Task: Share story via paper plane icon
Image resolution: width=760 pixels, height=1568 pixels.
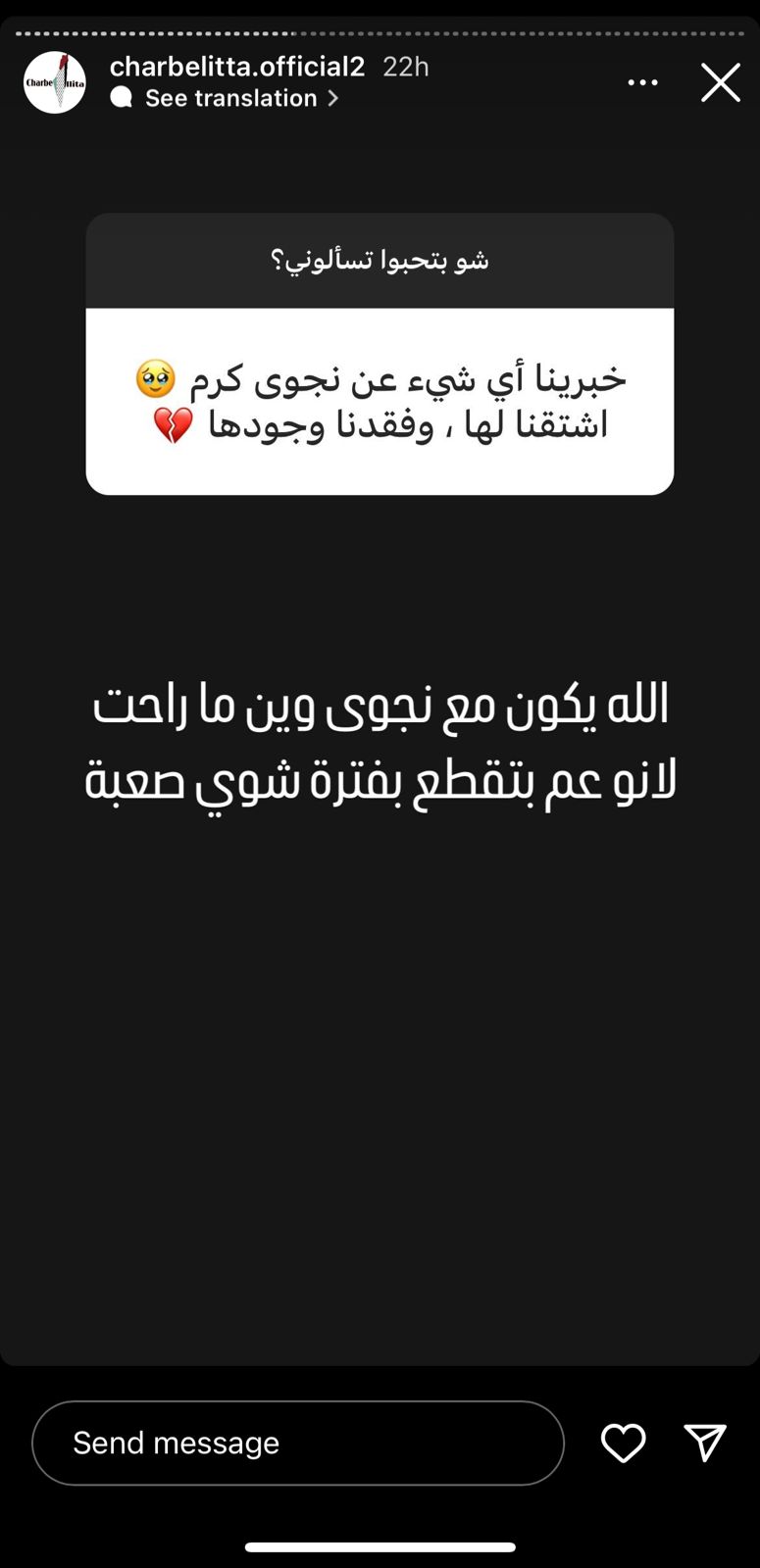Action: pos(704,1443)
